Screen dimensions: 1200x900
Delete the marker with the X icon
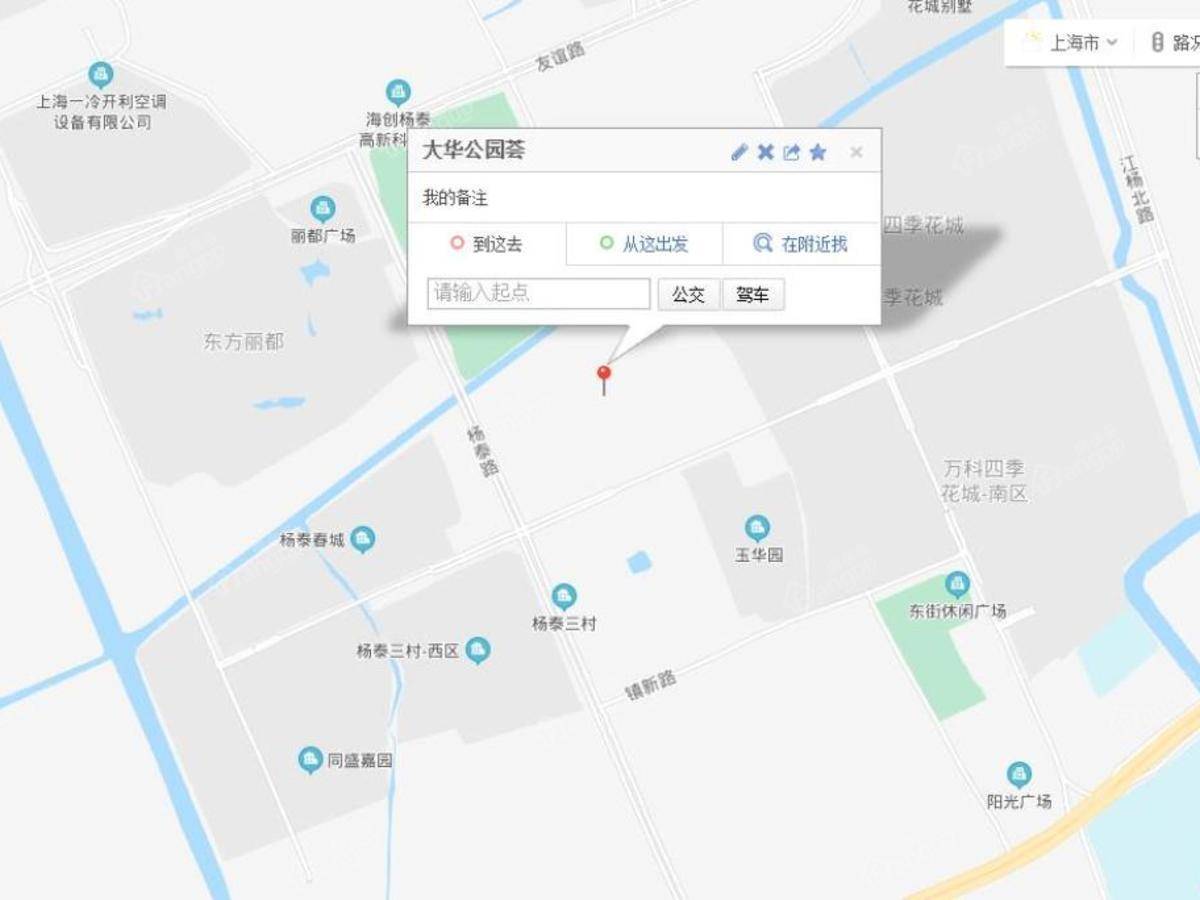pyautogui.click(x=765, y=152)
